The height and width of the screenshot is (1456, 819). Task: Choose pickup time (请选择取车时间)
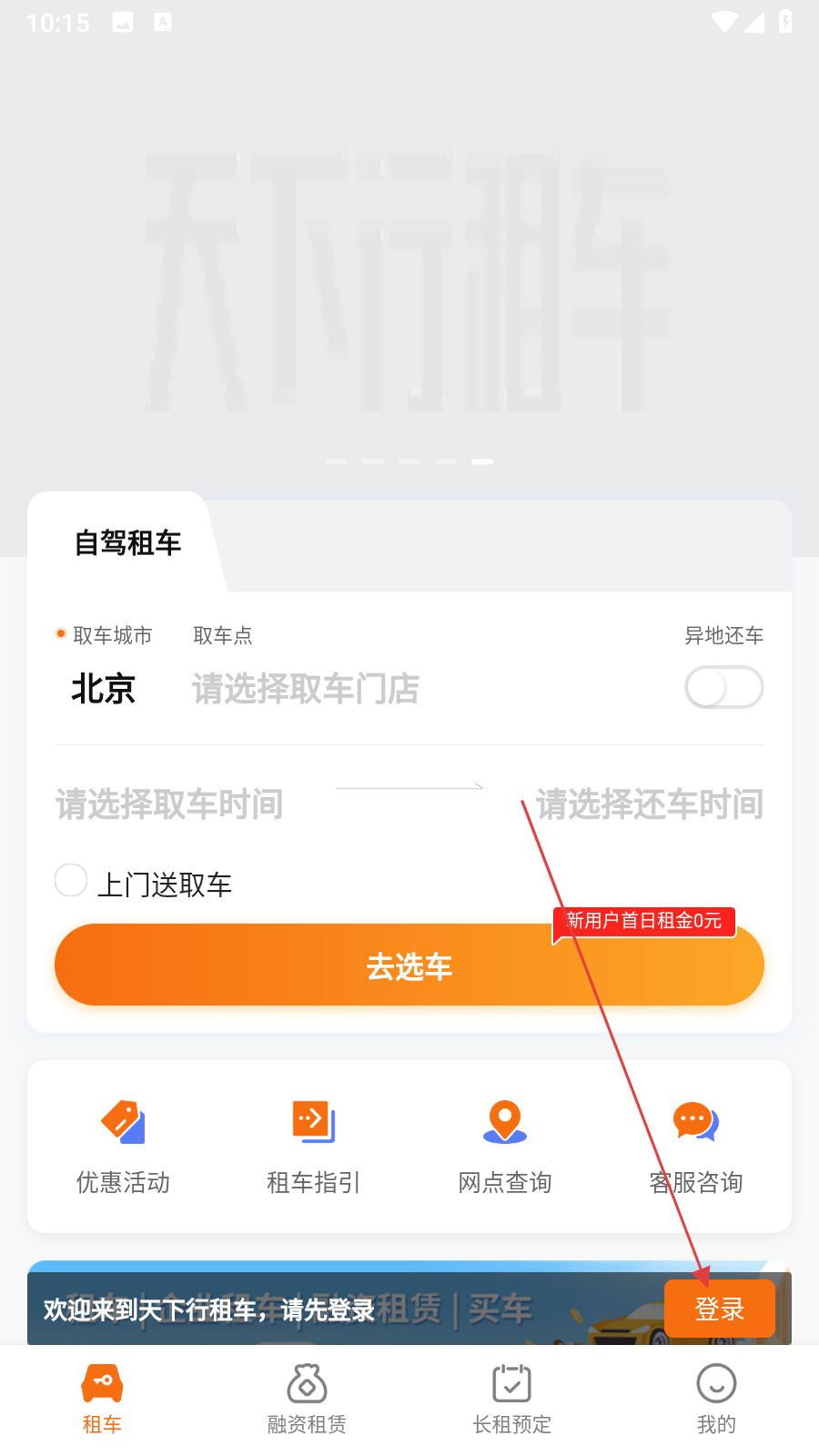pos(170,804)
